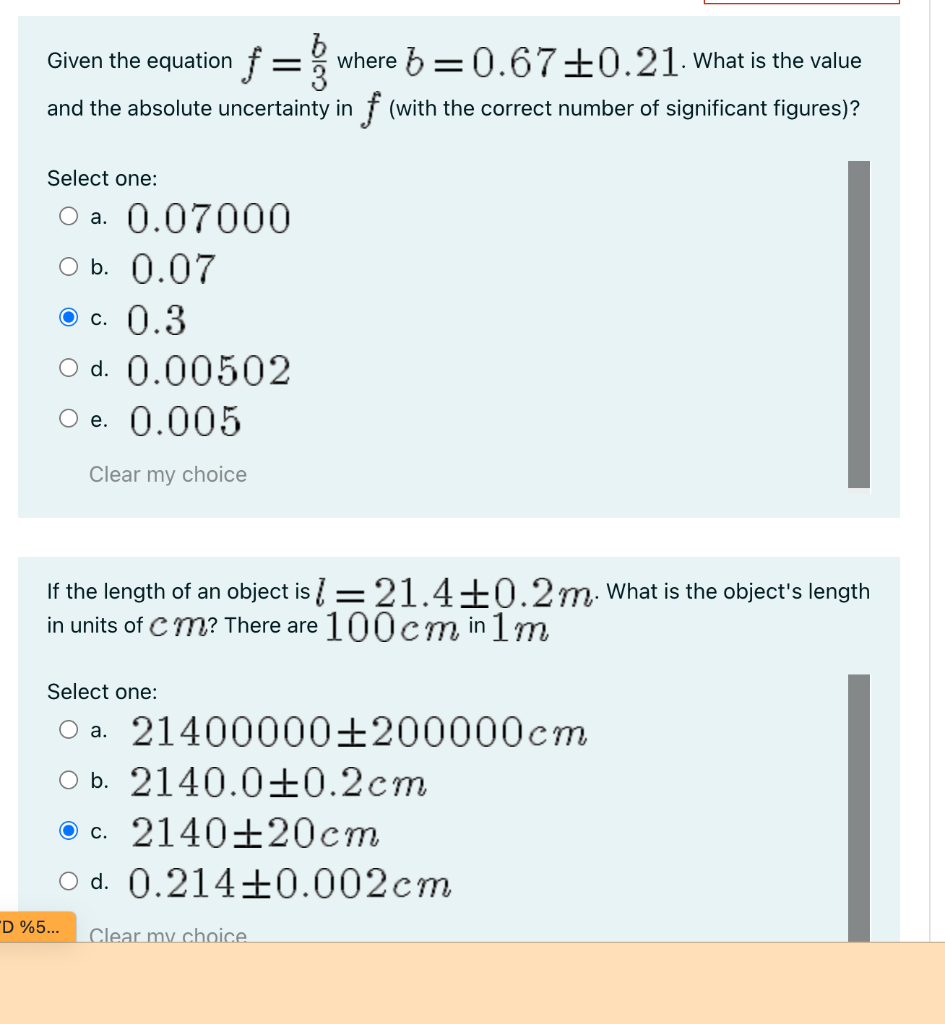Choose answer option 0.005
This screenshot has height=1024, width=945.
68,421
